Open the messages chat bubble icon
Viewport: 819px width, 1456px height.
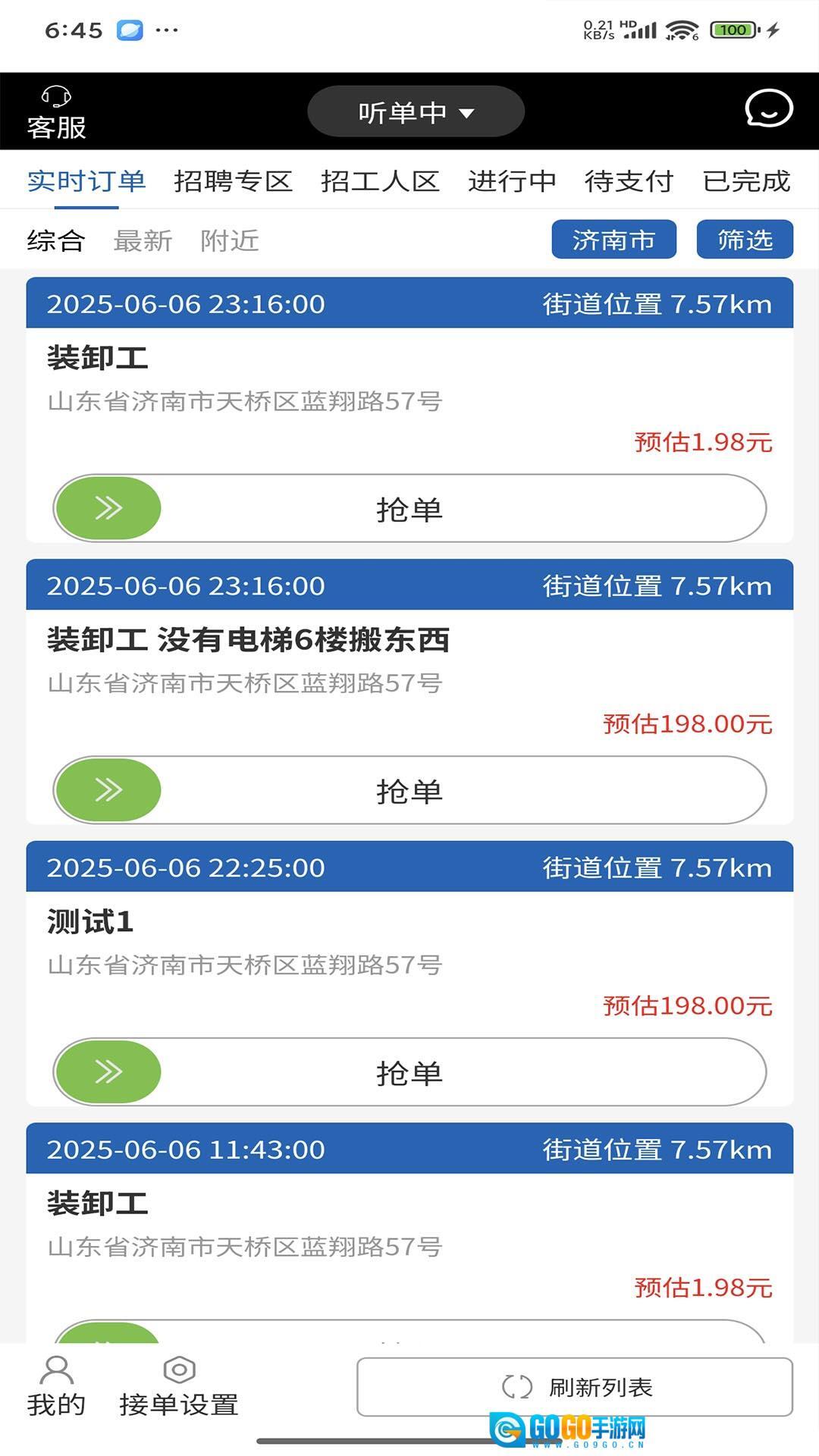[x=768, y=109]
